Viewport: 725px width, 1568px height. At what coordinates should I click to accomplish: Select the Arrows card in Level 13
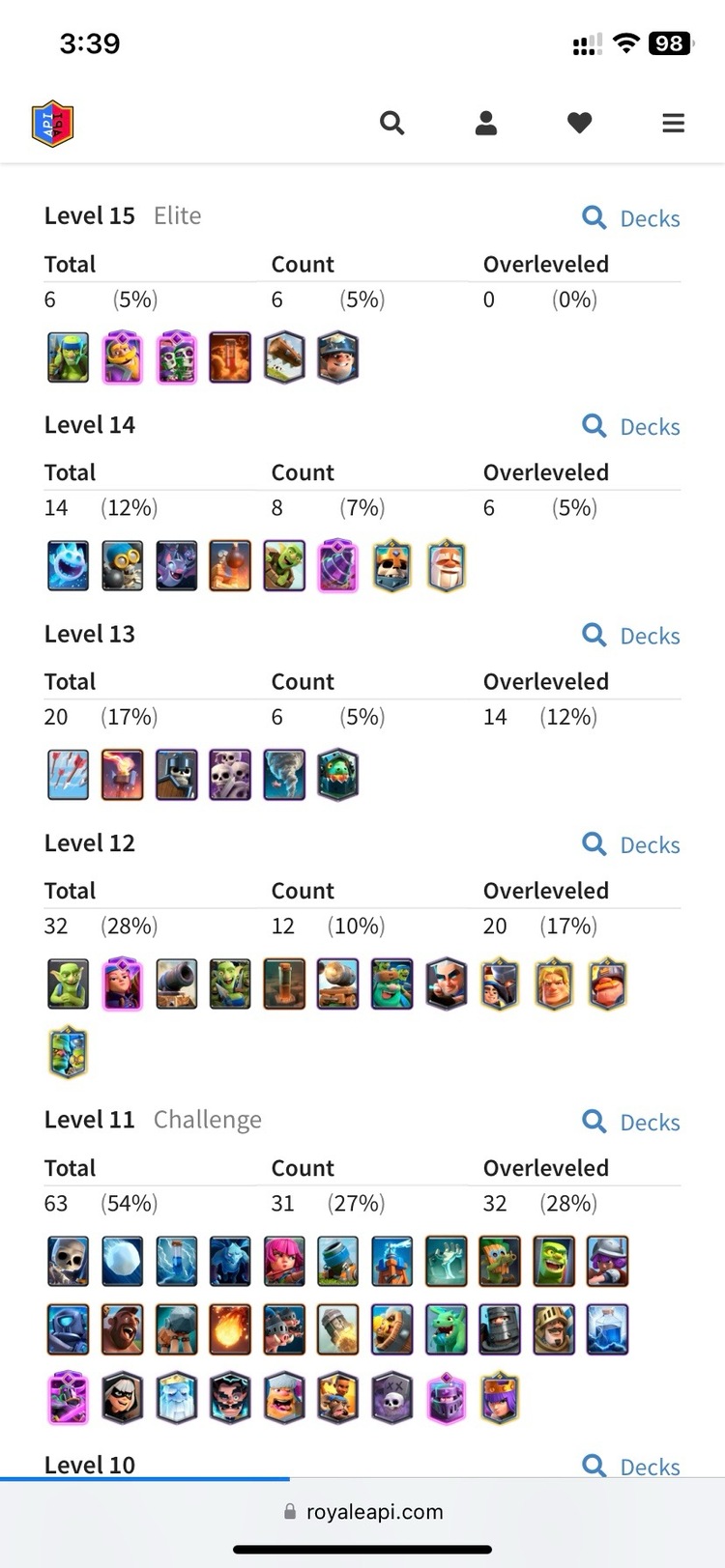pos(69,775)
